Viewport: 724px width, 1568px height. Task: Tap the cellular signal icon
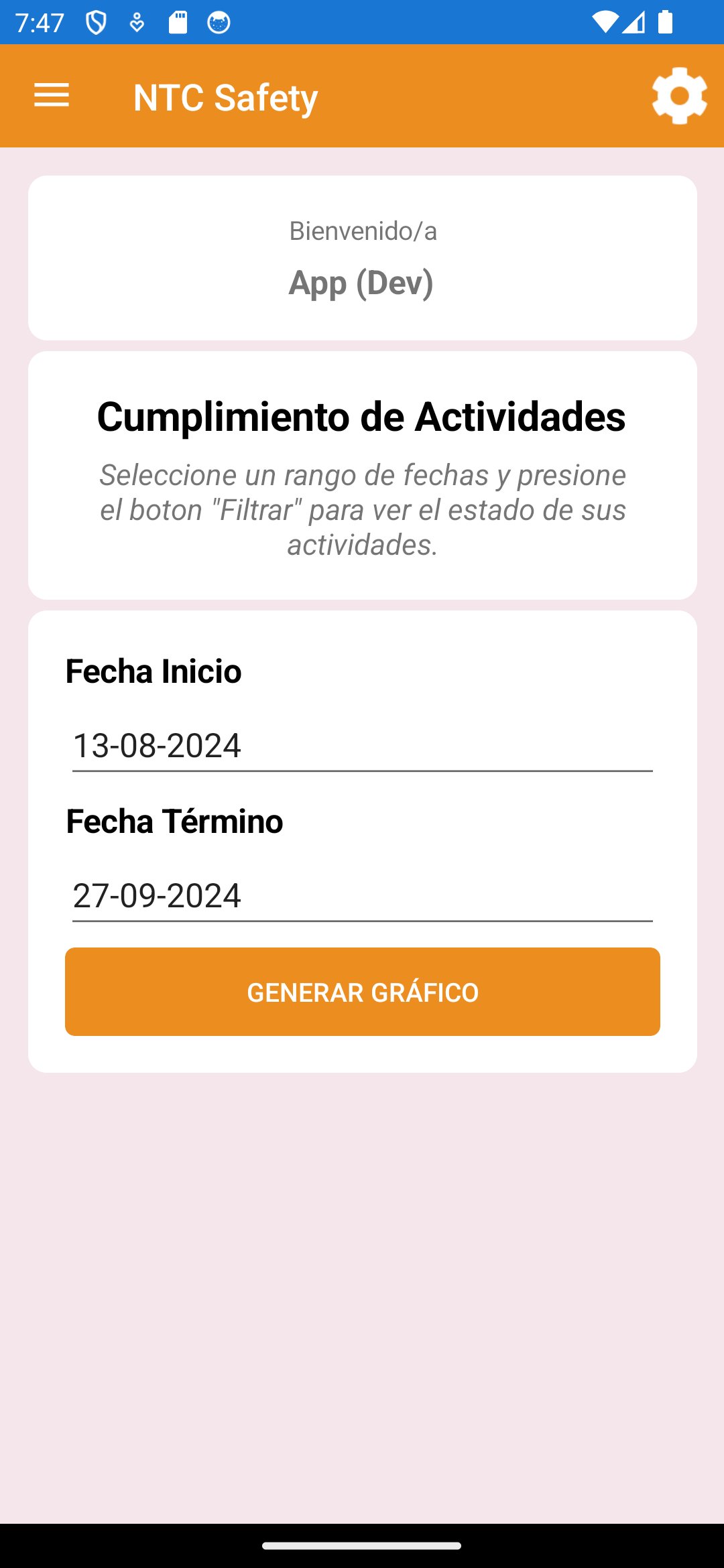tap(633, 21)
